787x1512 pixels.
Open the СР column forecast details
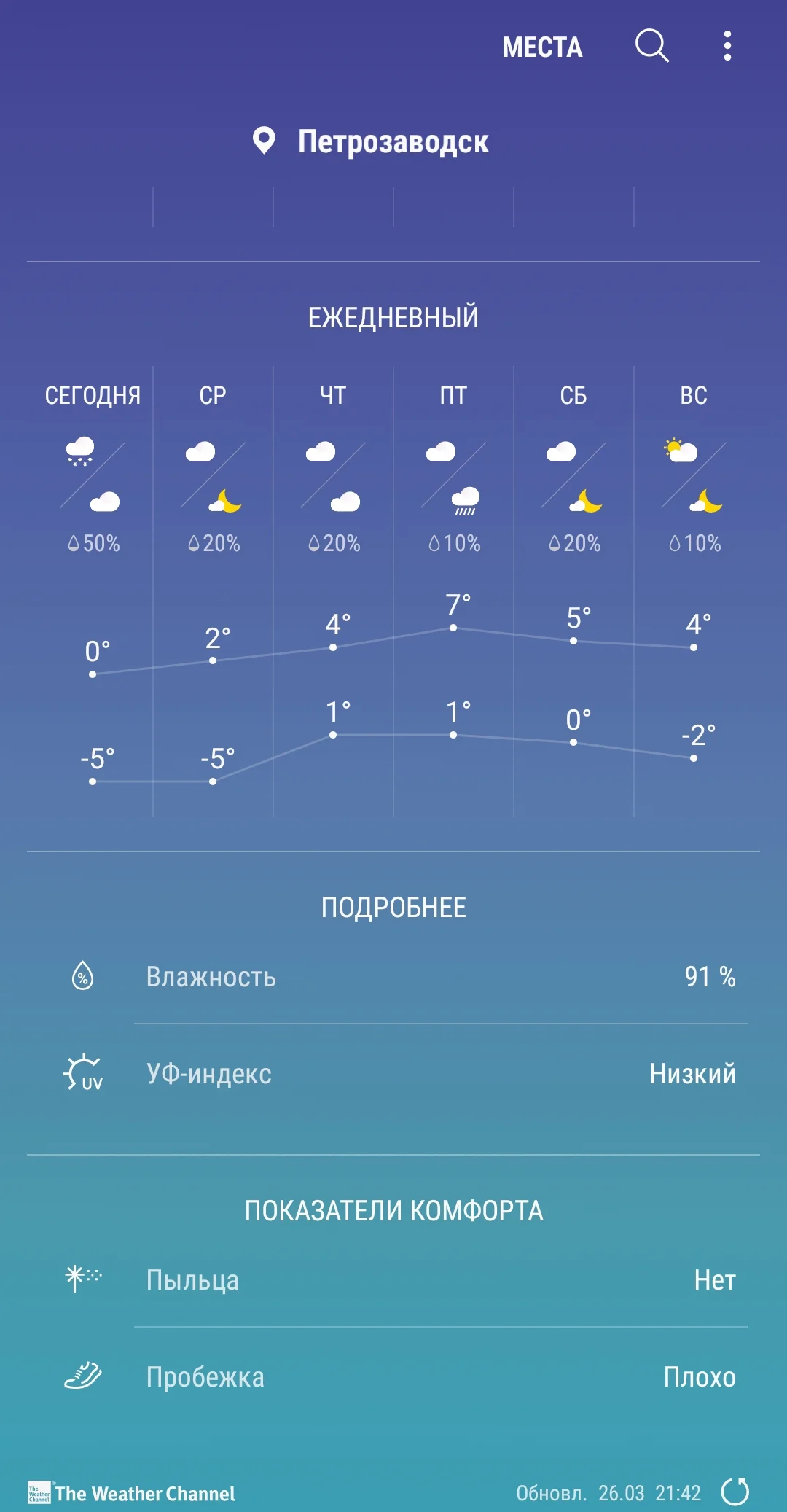211,394
